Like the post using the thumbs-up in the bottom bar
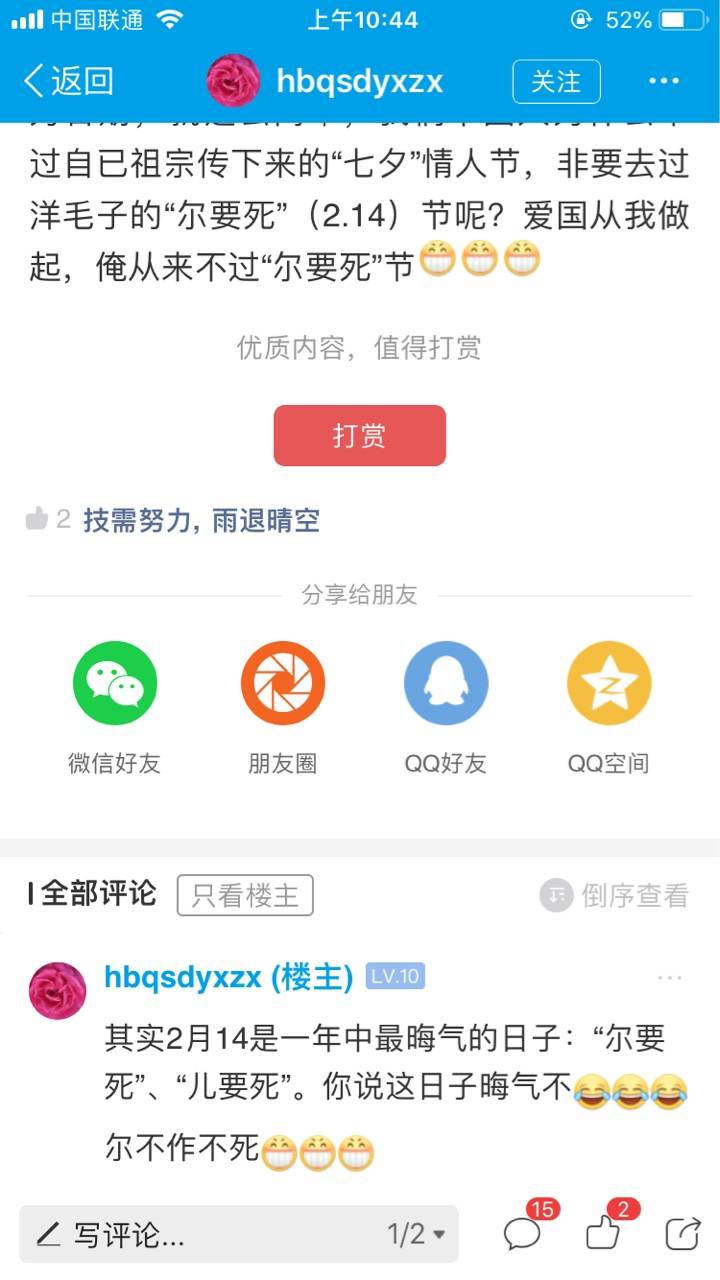Image resolution: width=720 pixels, height=1280 pixels. 604,1233
